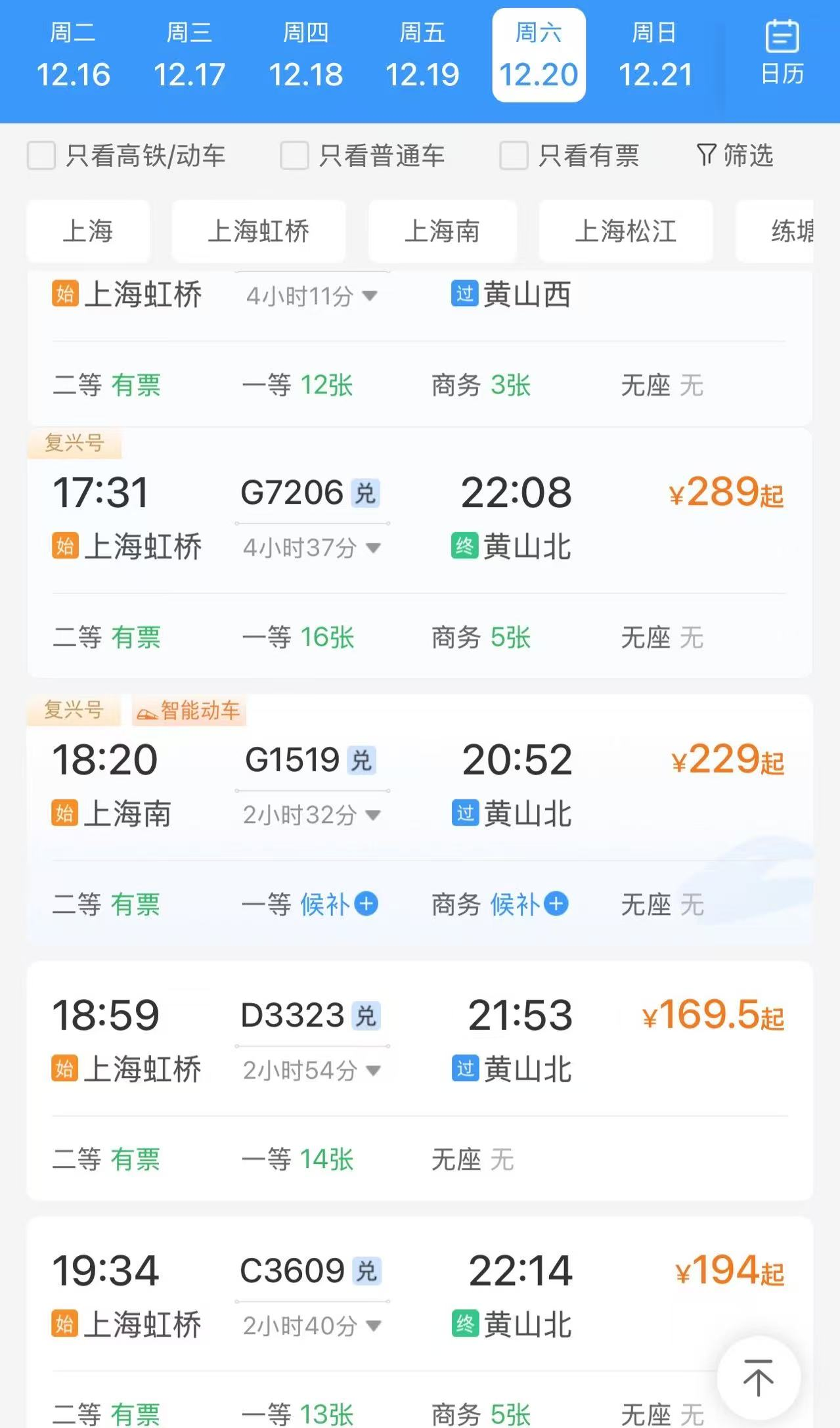Switch to date 周三 12.17
The height and width of the screenshot is (1428, 840).
coord(189,56)
